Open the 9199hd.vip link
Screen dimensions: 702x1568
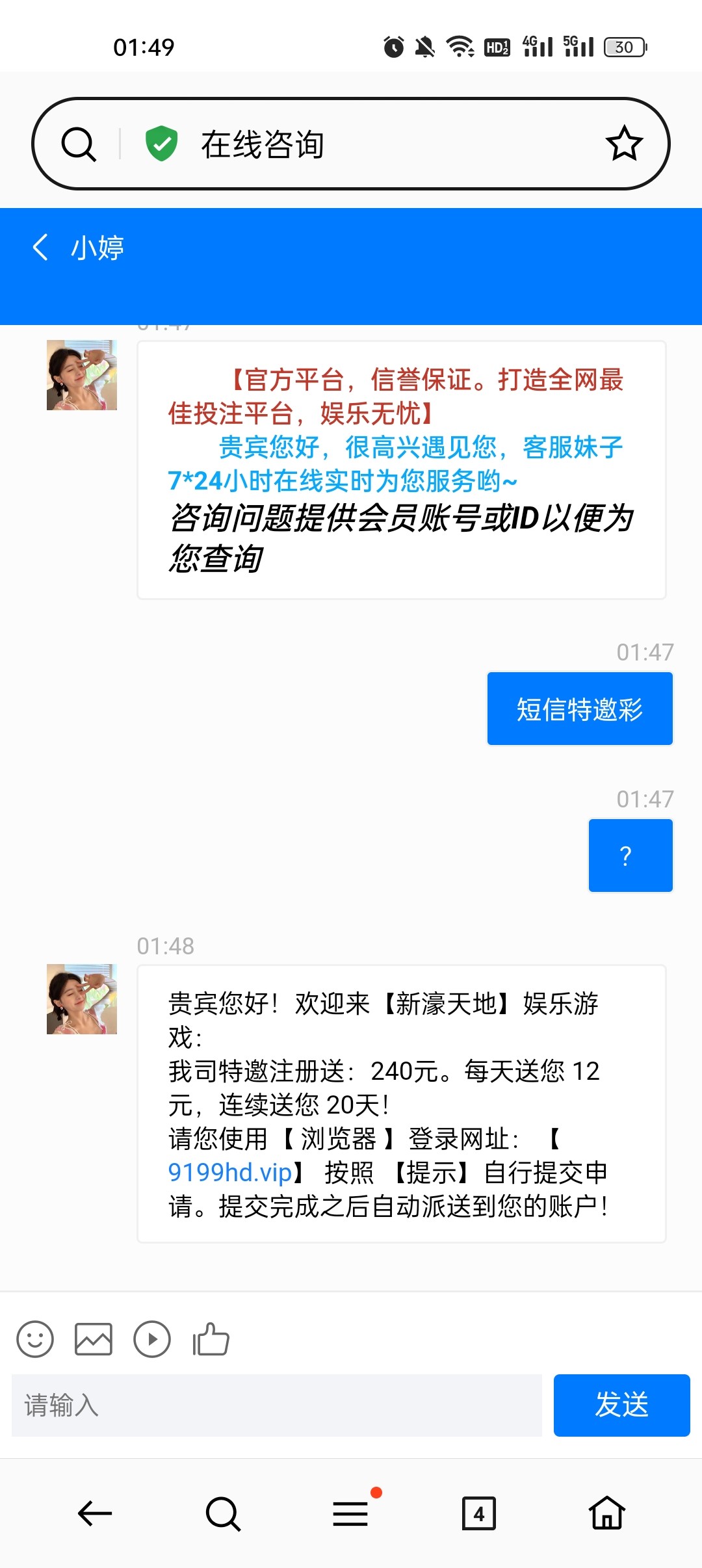230,1172
